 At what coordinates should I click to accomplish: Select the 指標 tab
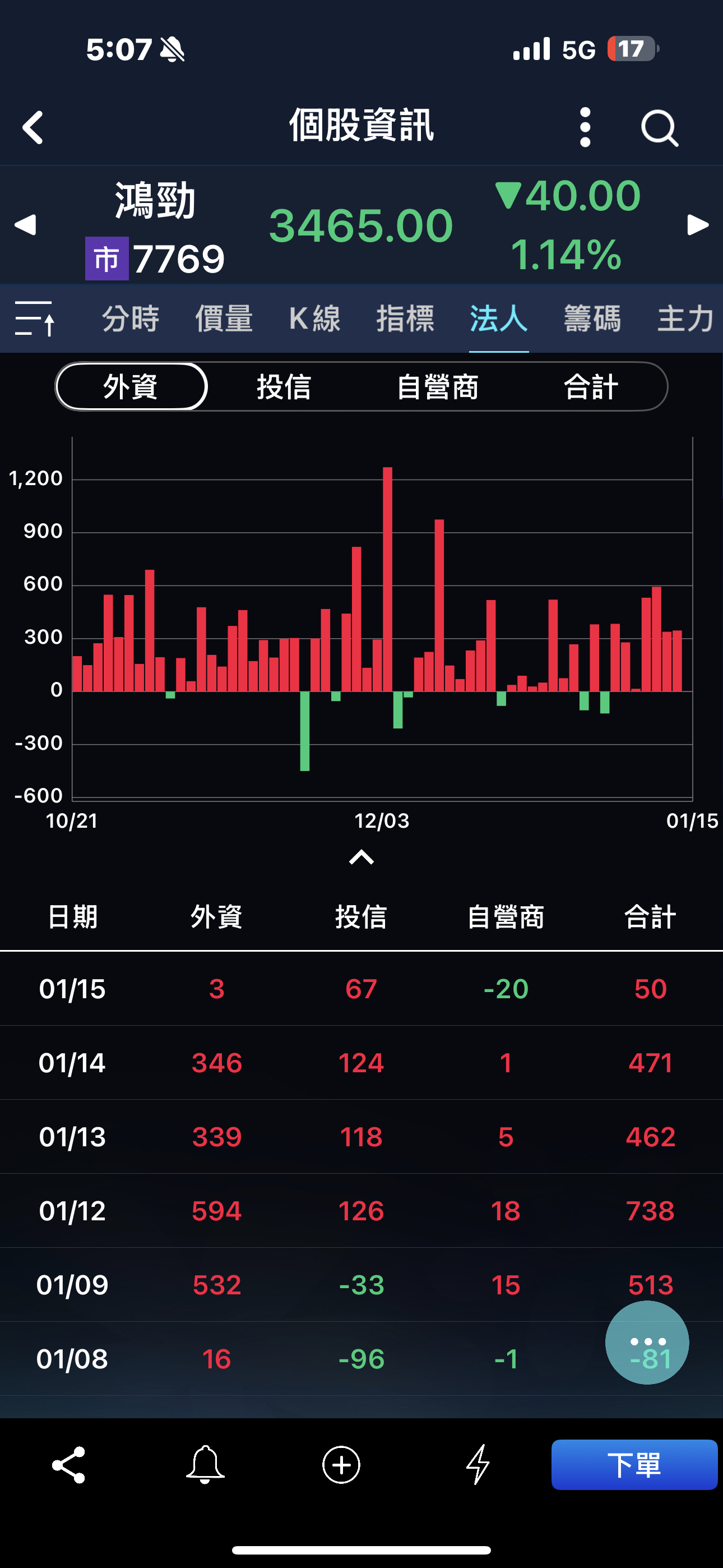pyautogui.click(x=405, y=319)
